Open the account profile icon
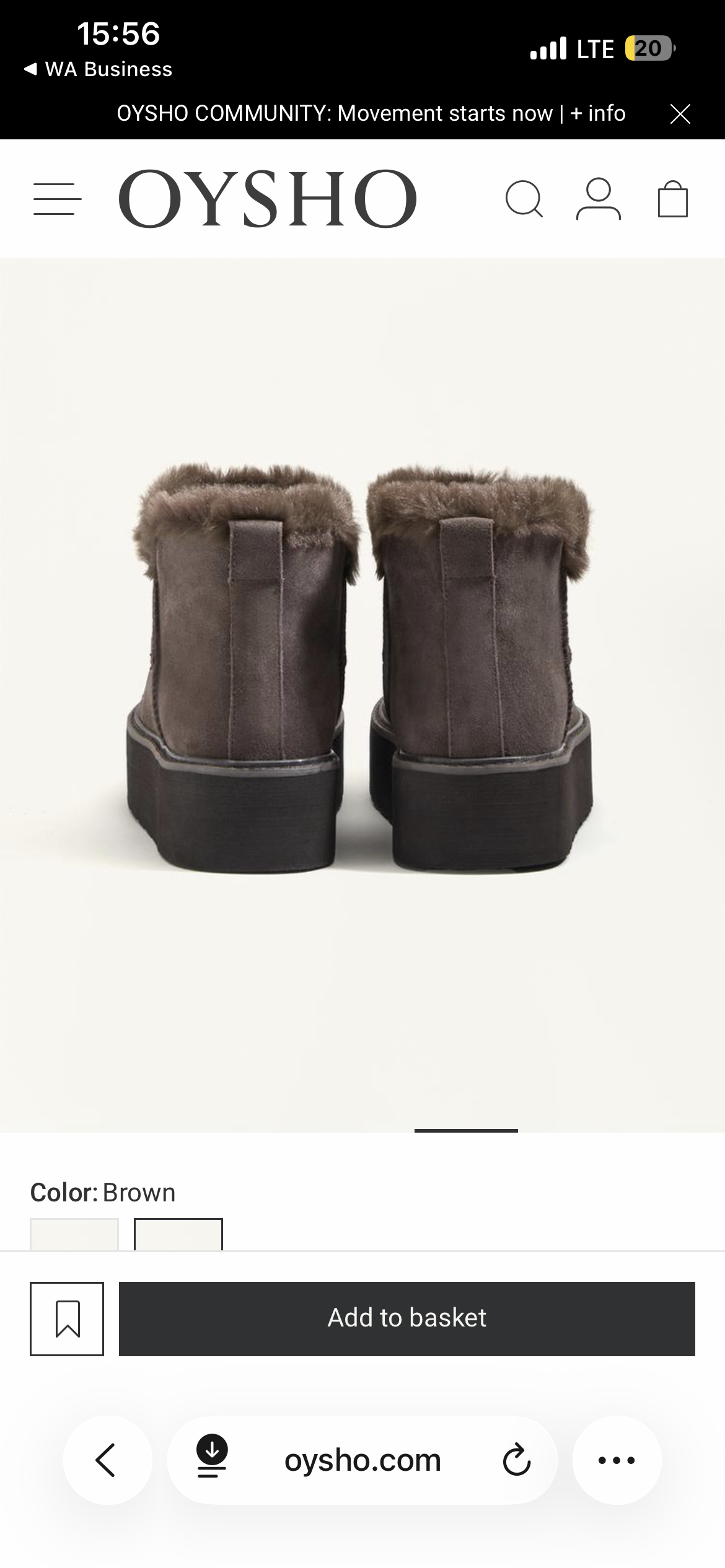Viewport: 725px width, 1568px height. pos(598,199)
